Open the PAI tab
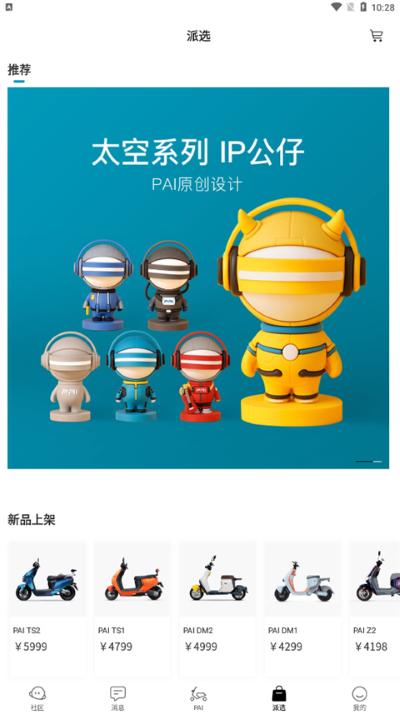 198,698
